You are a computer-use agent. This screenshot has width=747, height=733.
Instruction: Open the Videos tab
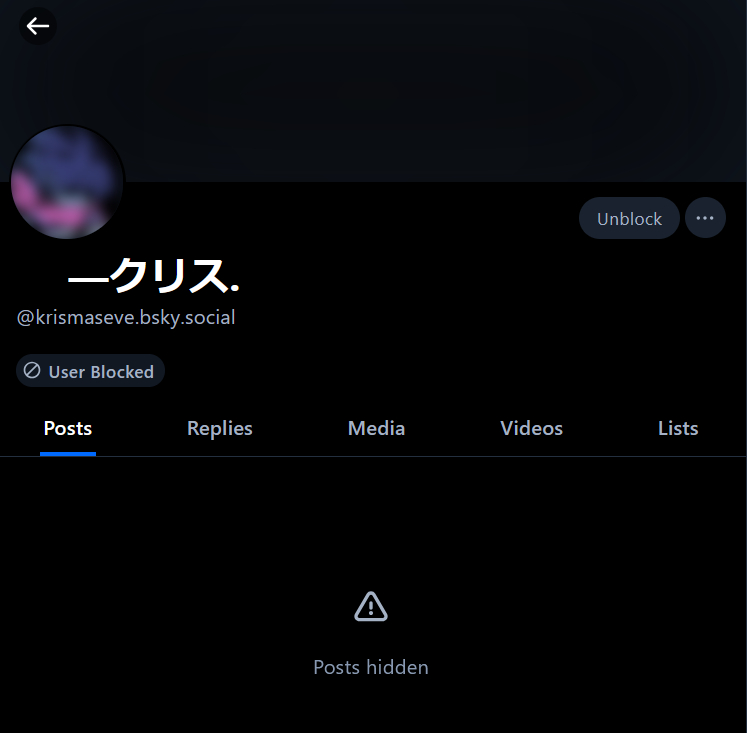[x=531, y=428]
